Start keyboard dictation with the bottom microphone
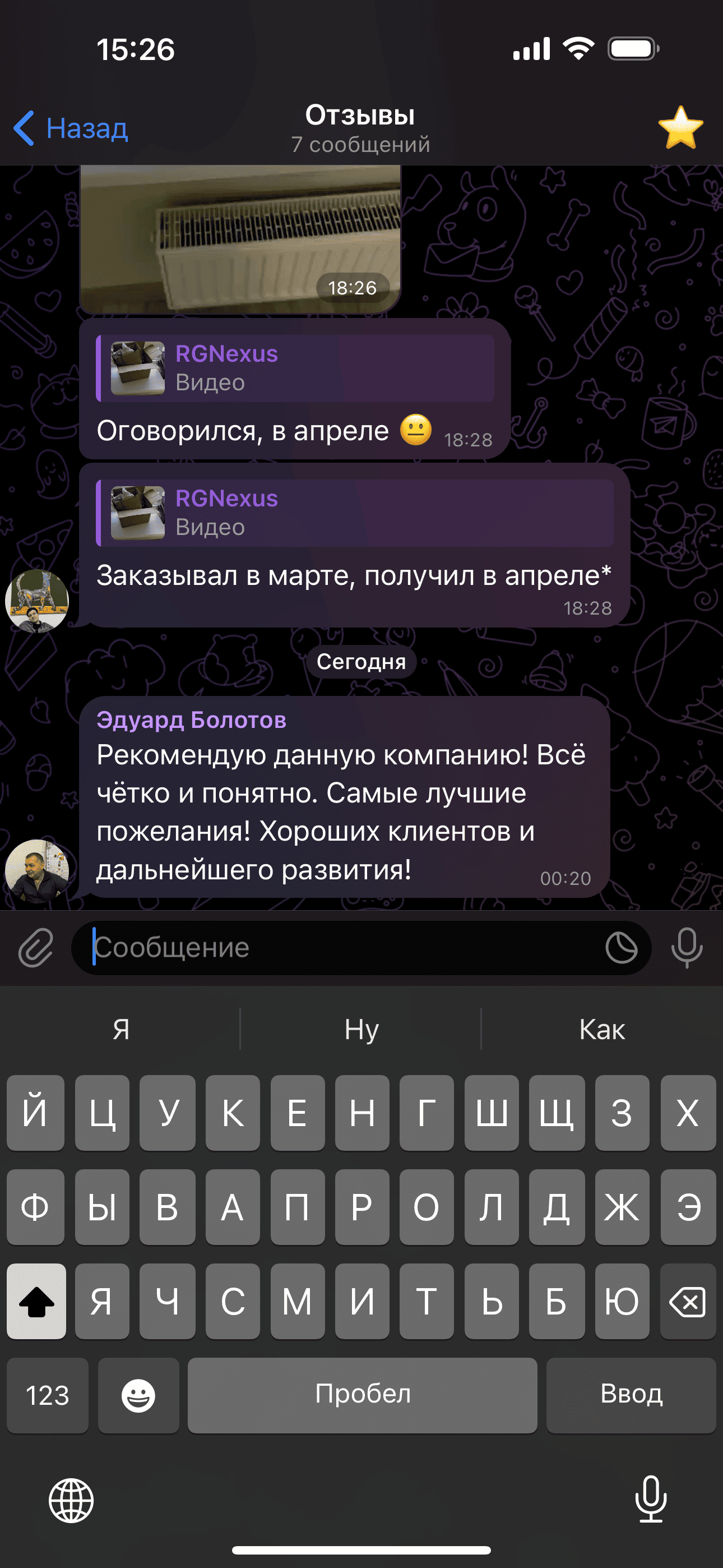The height and width of the screenshot is (1568, 723). pos(651,1499)
